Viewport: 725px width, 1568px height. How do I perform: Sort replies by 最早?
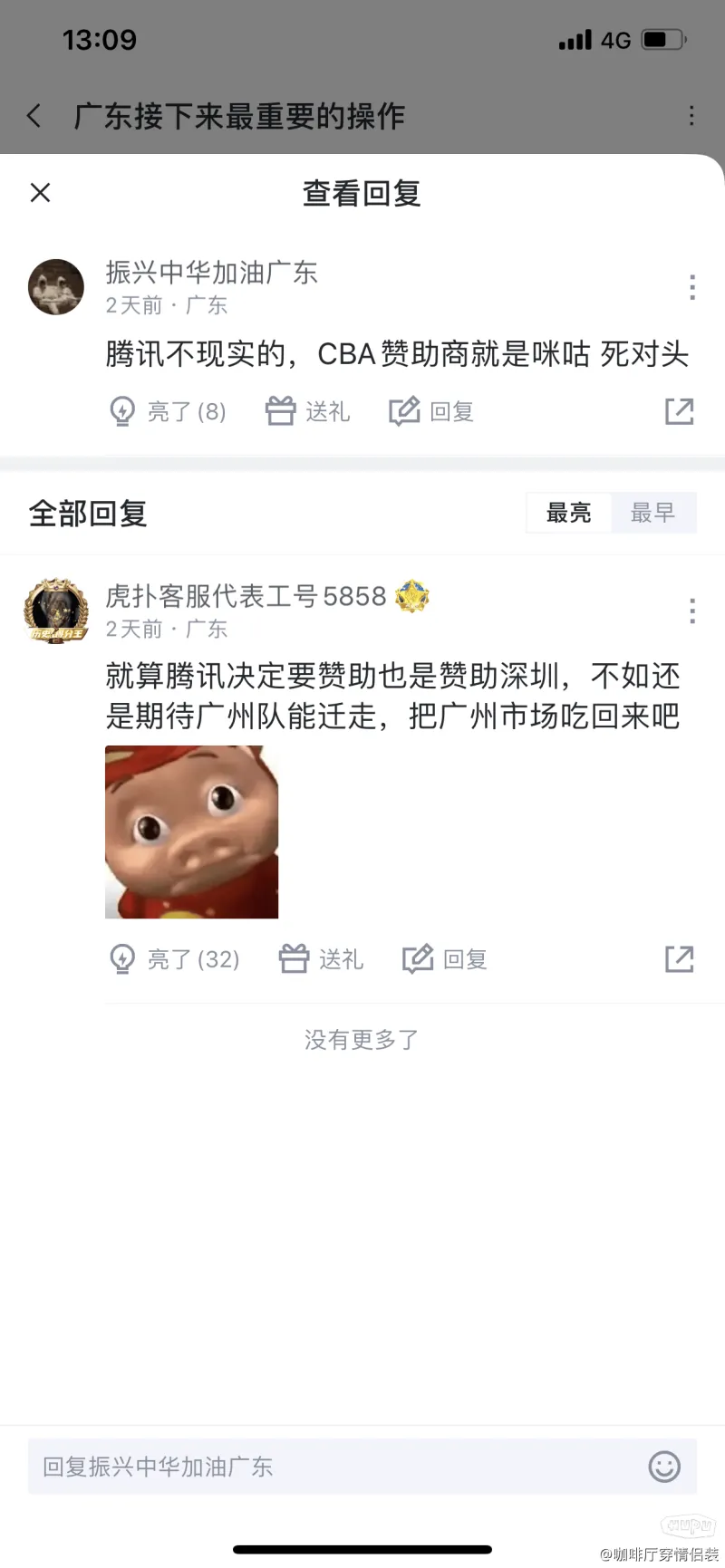(x=653, y=513)
